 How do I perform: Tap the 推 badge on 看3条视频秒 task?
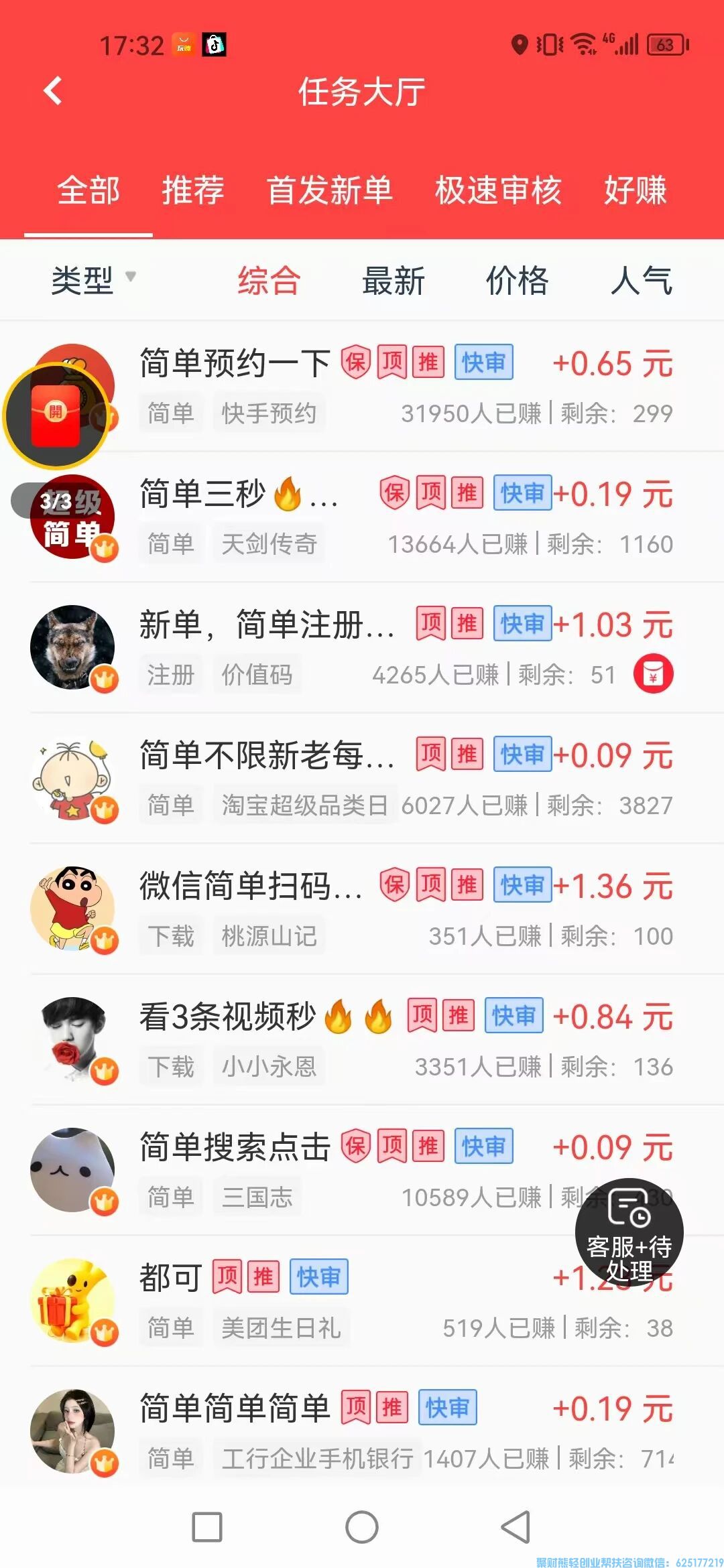click(x=460, y=1015)
